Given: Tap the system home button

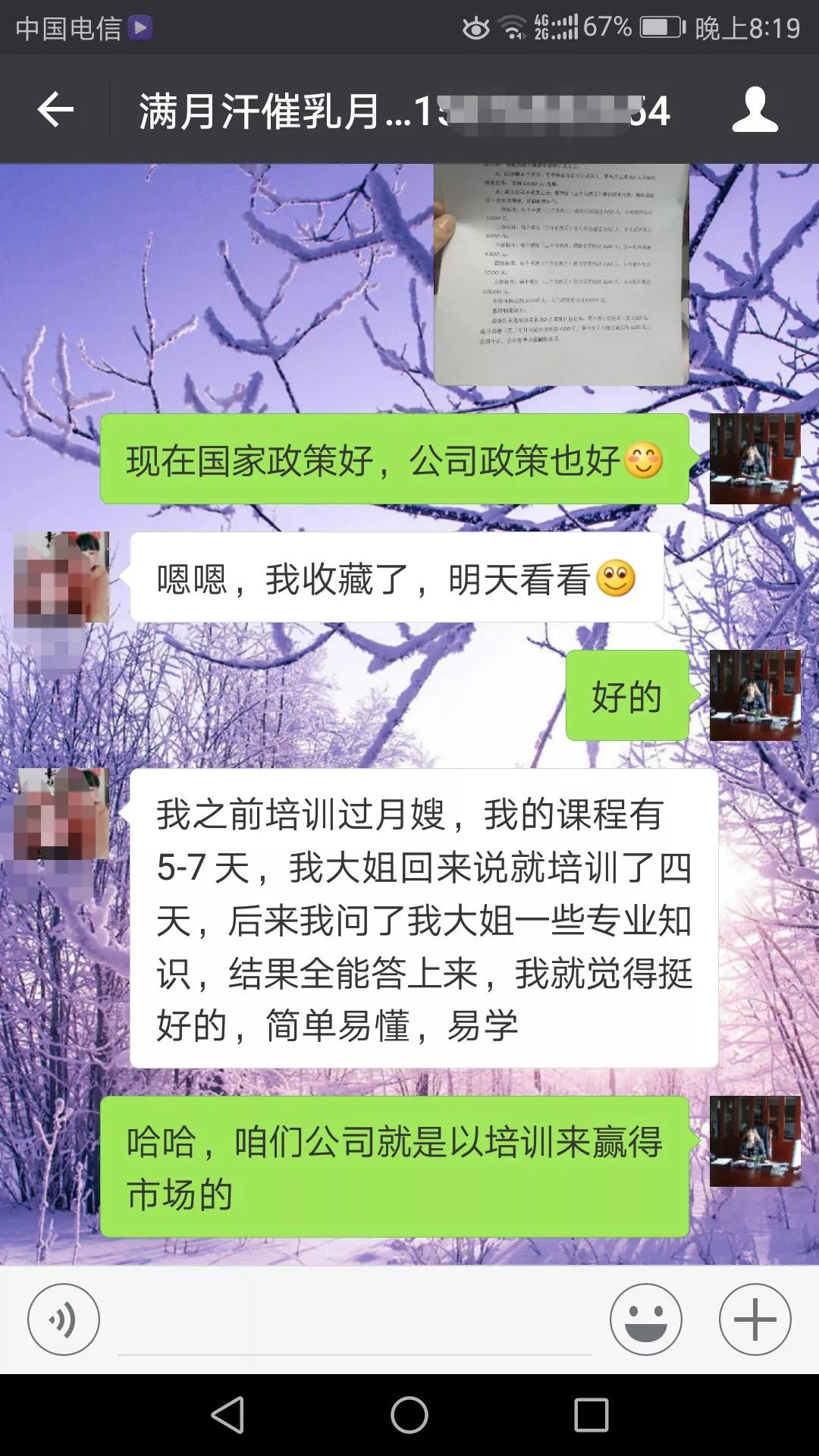Looking at the screenshot, I should 409,1415.
